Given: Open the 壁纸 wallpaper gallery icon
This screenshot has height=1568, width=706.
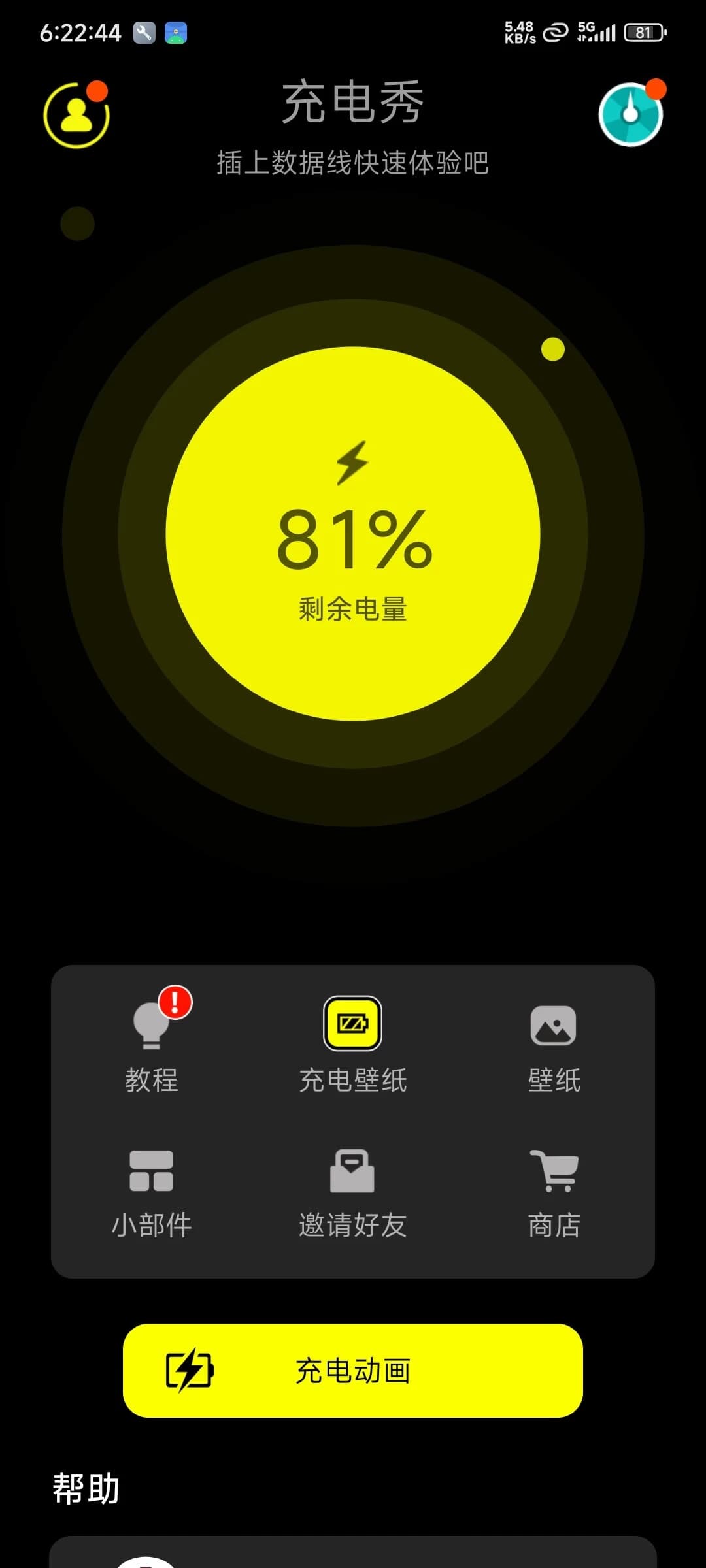Looking at the screenshot, I should (554, 1024).
